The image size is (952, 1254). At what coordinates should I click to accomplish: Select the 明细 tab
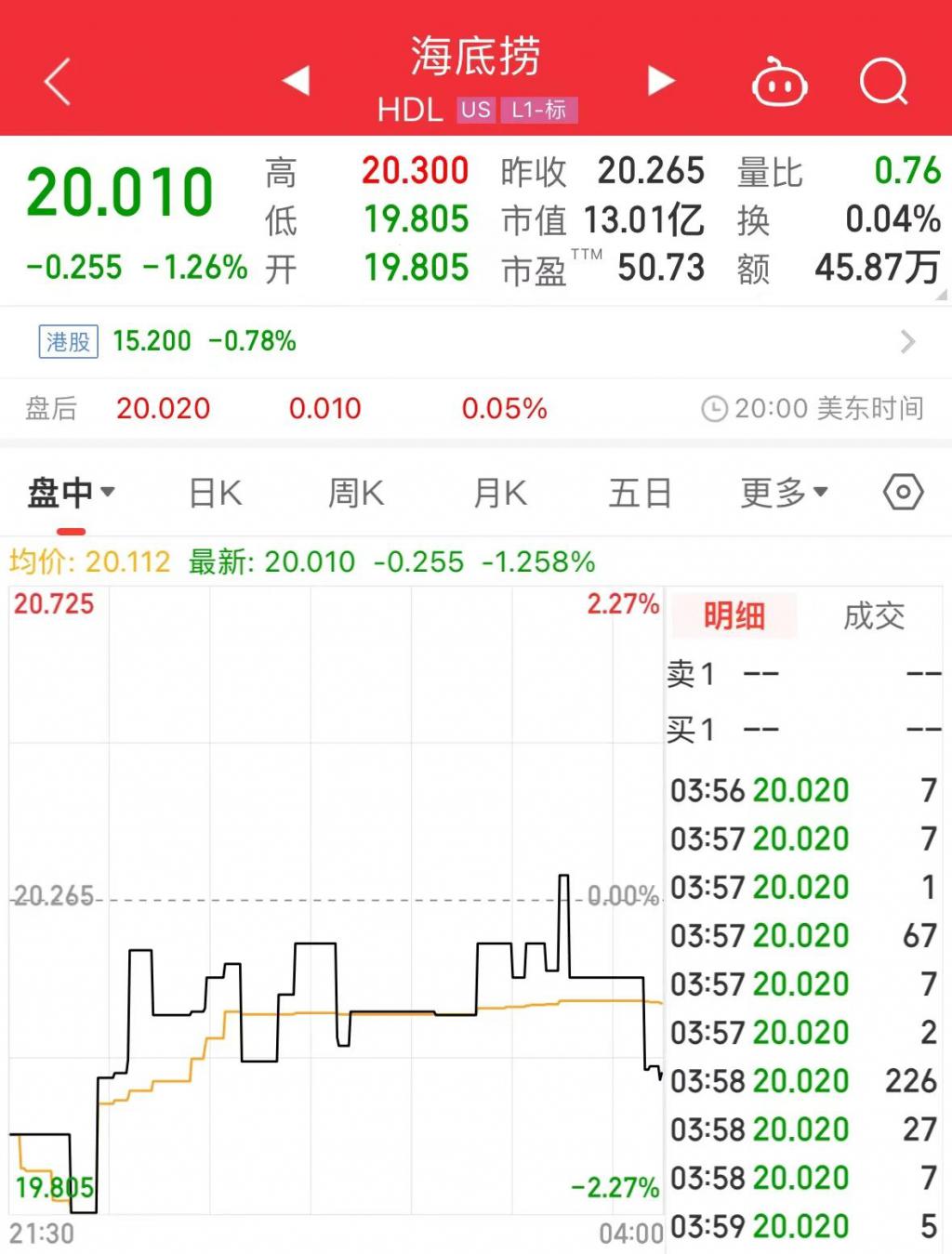(734, 615)
